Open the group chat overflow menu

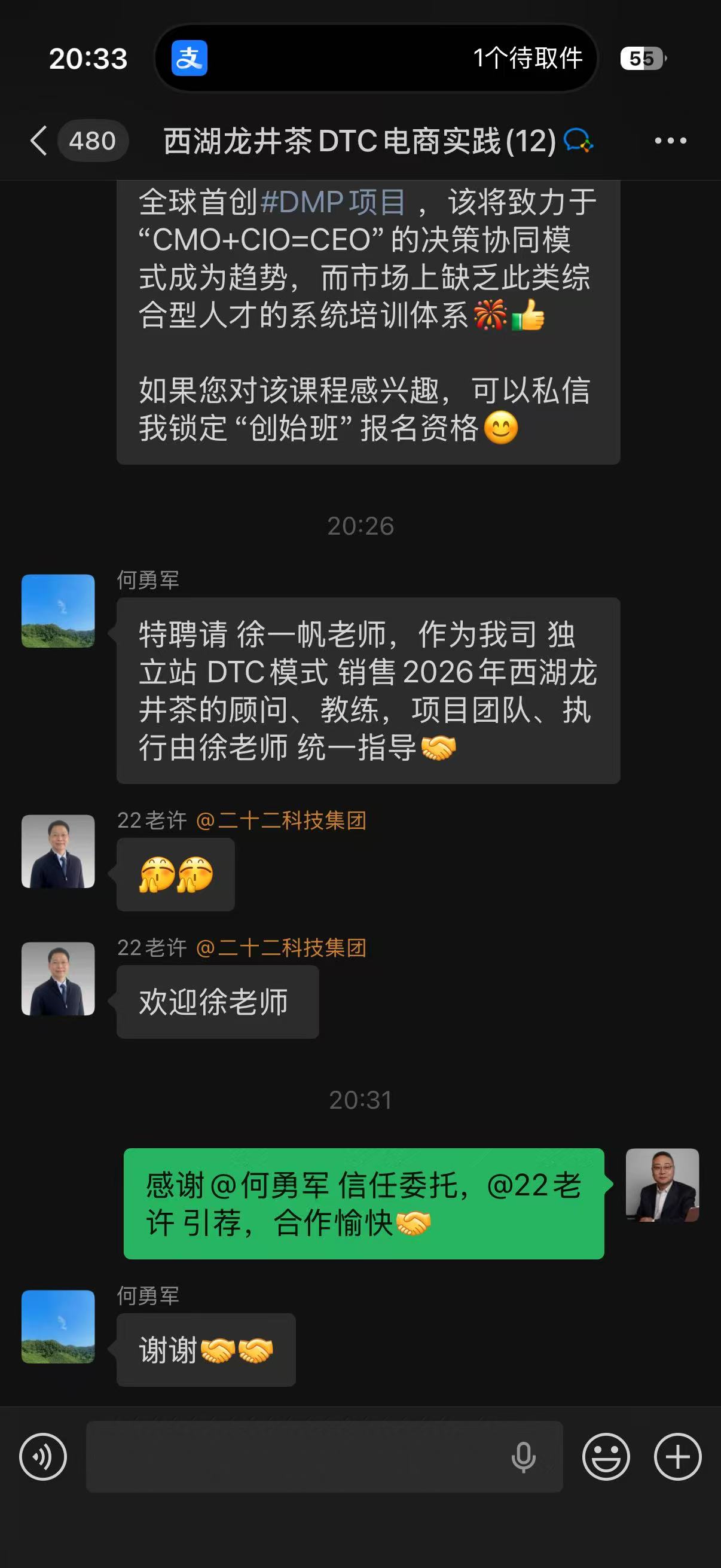pos(670,141)
